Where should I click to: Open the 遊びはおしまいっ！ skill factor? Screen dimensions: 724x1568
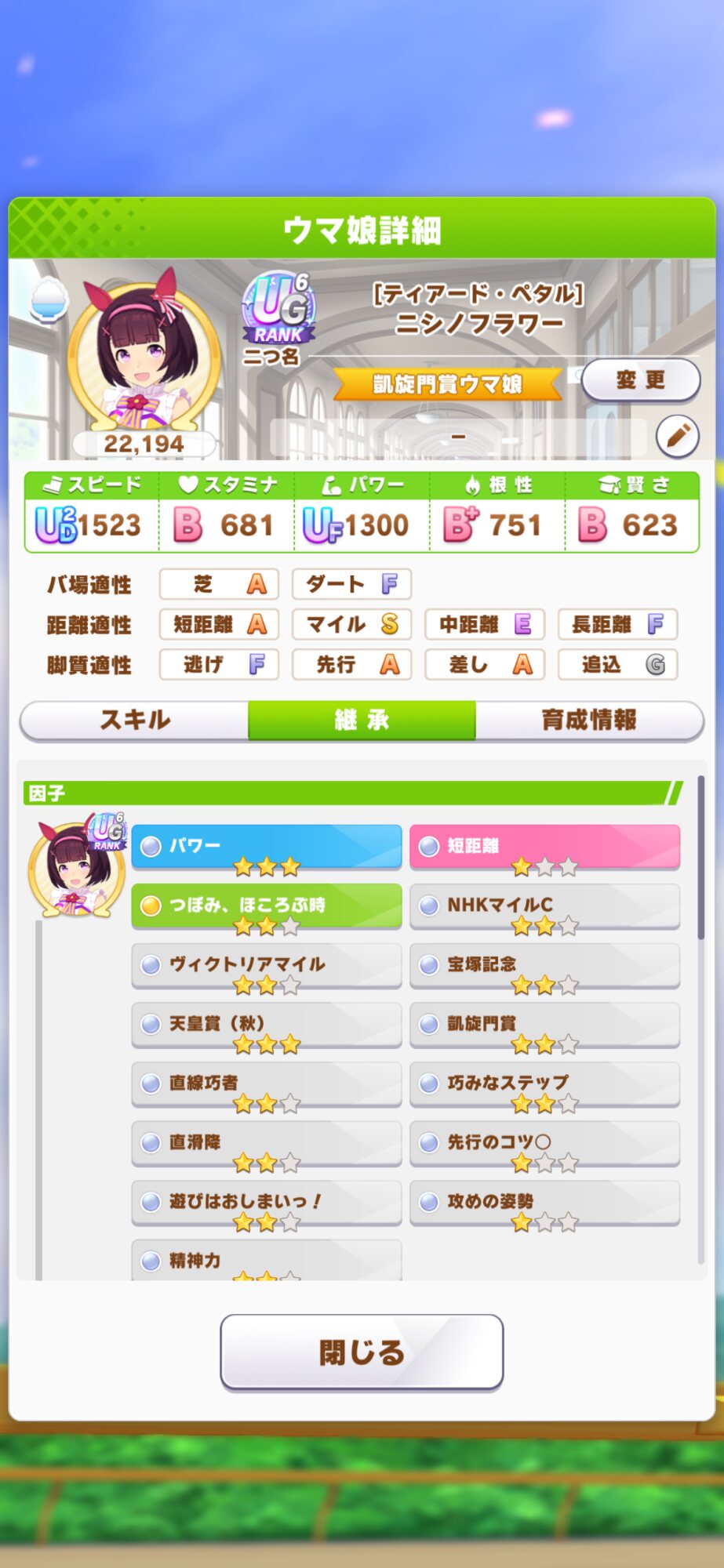click(x=267, y=1203)
